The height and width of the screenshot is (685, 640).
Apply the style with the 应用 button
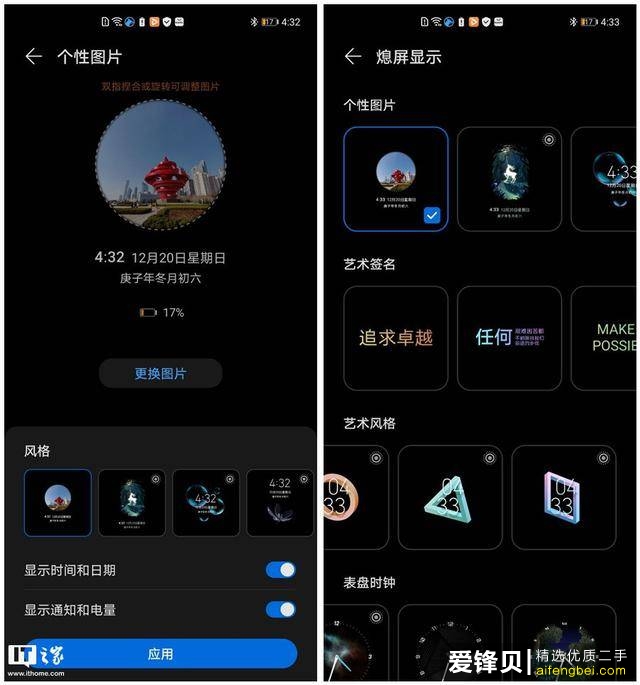tap(160, 654)
